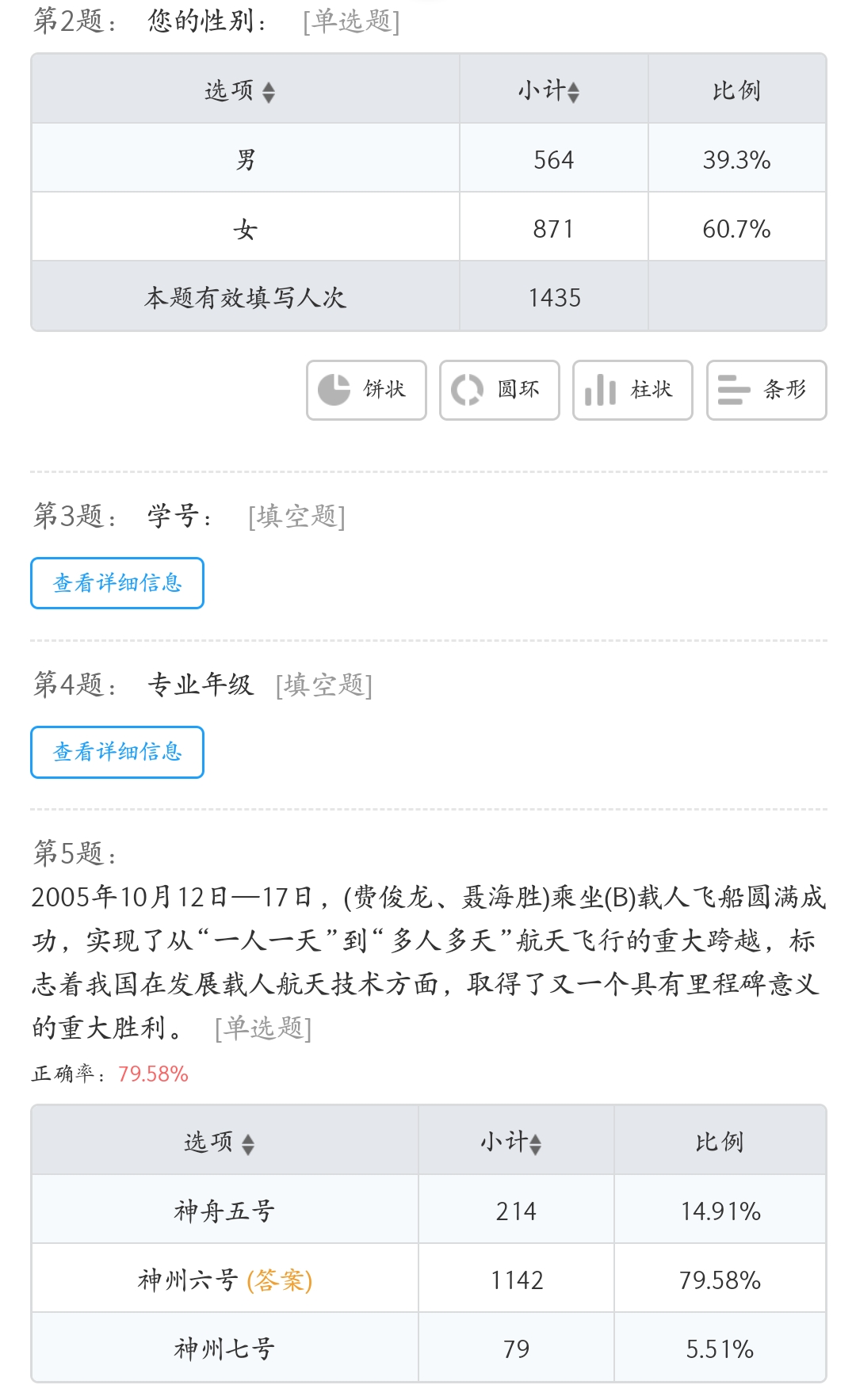Sort the gender table by 小计
Viewport: 856px width, 1400px height.
pyautogui.click(x=573, y=92)
